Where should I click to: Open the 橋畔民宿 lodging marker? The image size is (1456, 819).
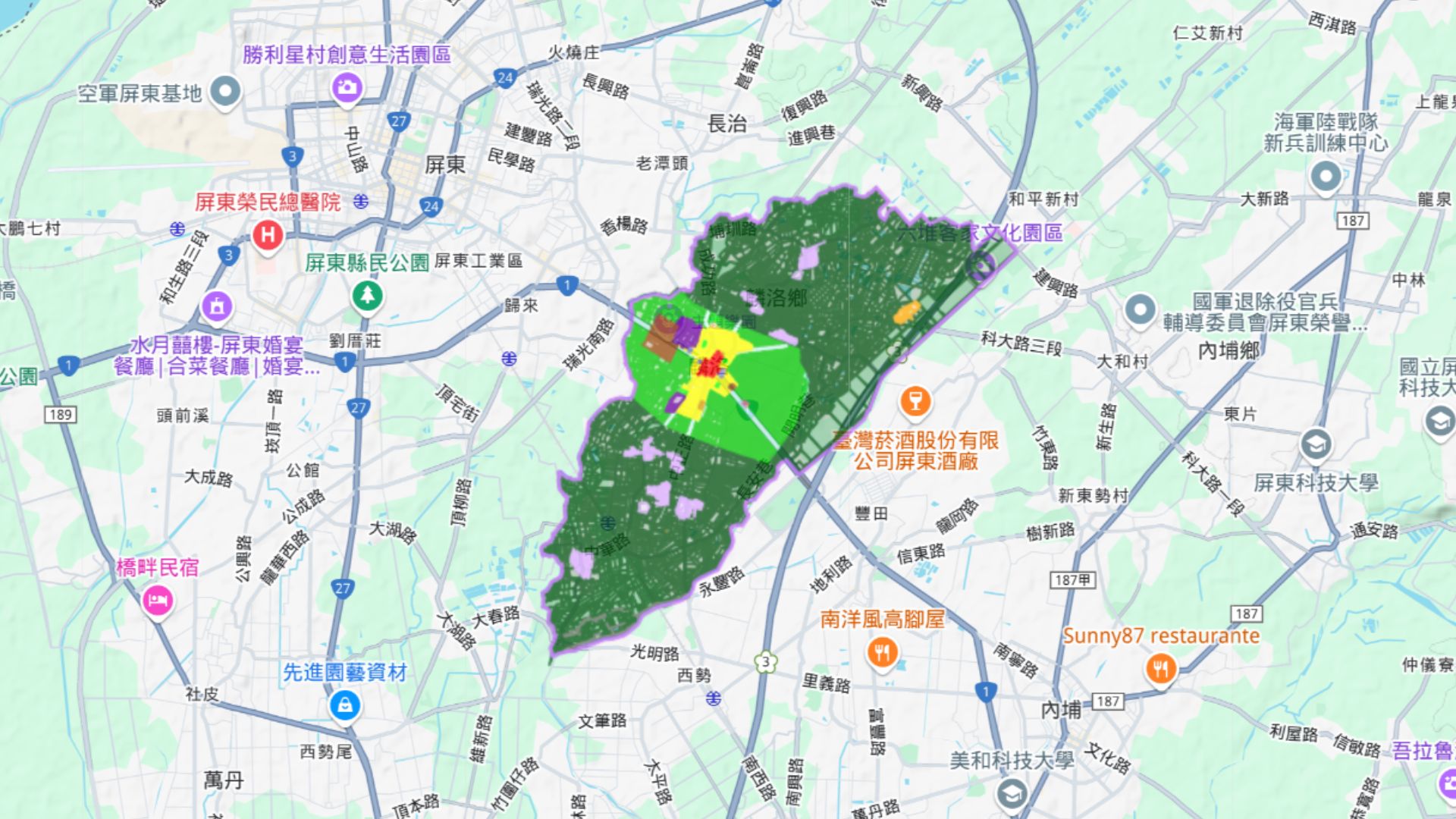click(x=158, y=601)
